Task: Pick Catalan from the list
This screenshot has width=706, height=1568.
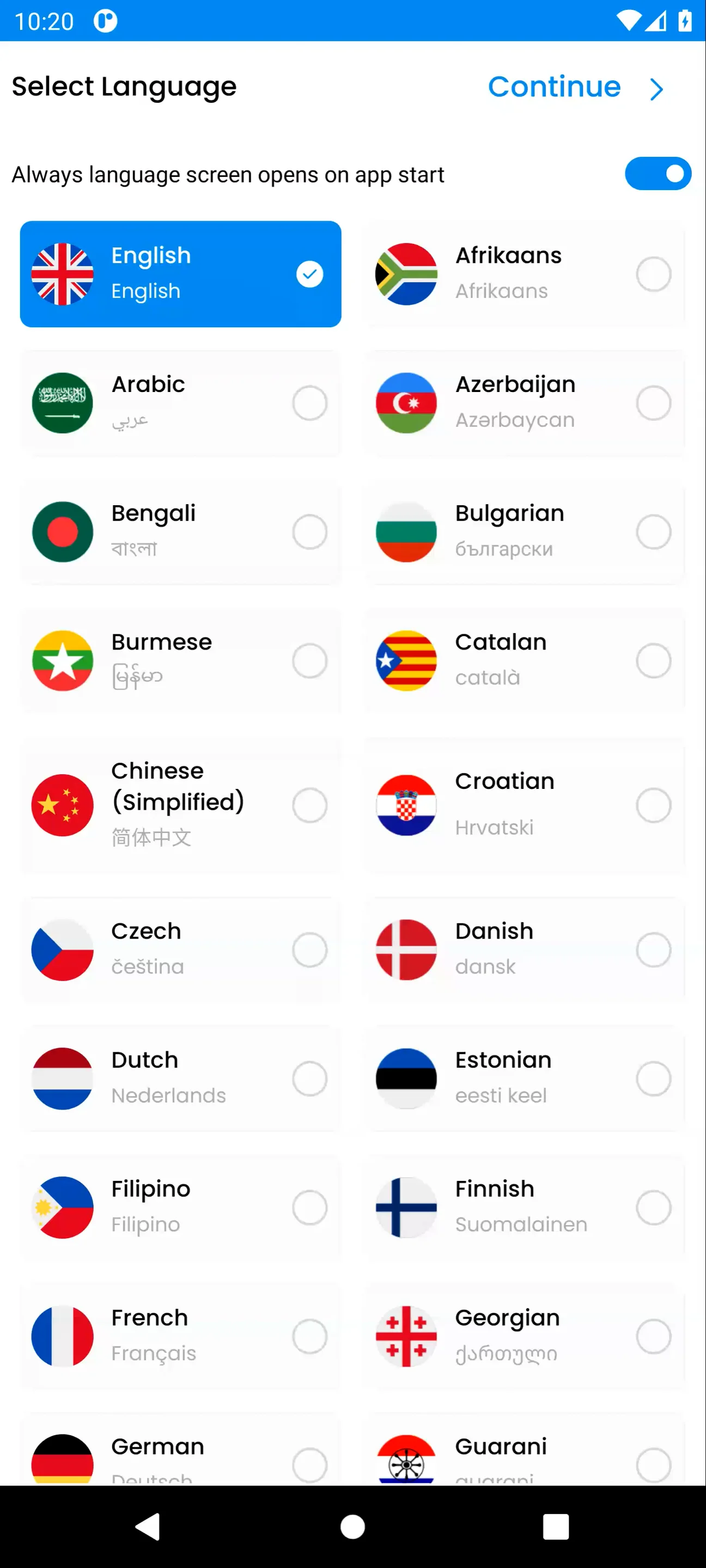Action: click(x=525, y=661)
